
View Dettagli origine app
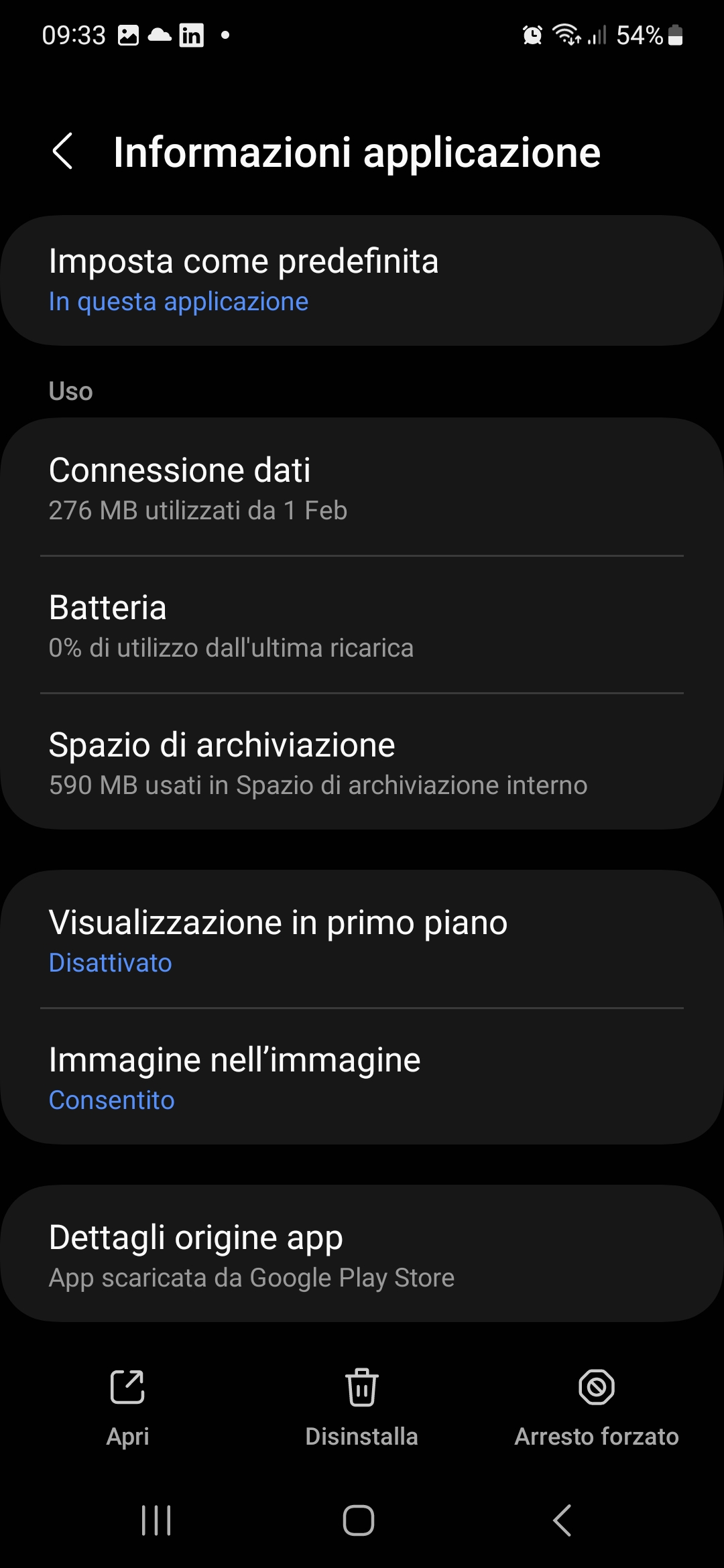[362, 1254]
